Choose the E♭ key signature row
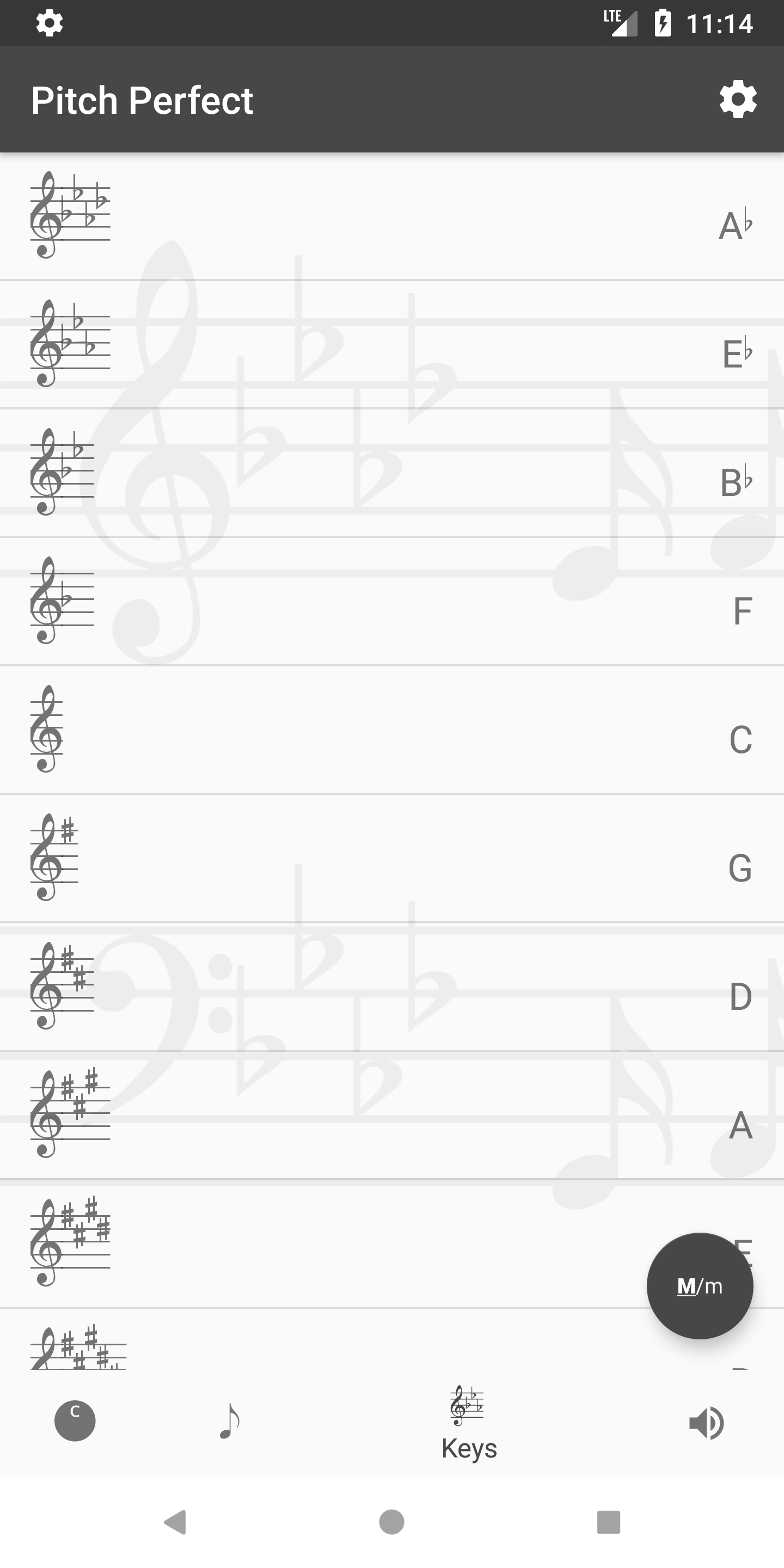This screenshot has width=784, height=1568. [x=392, y=345]
